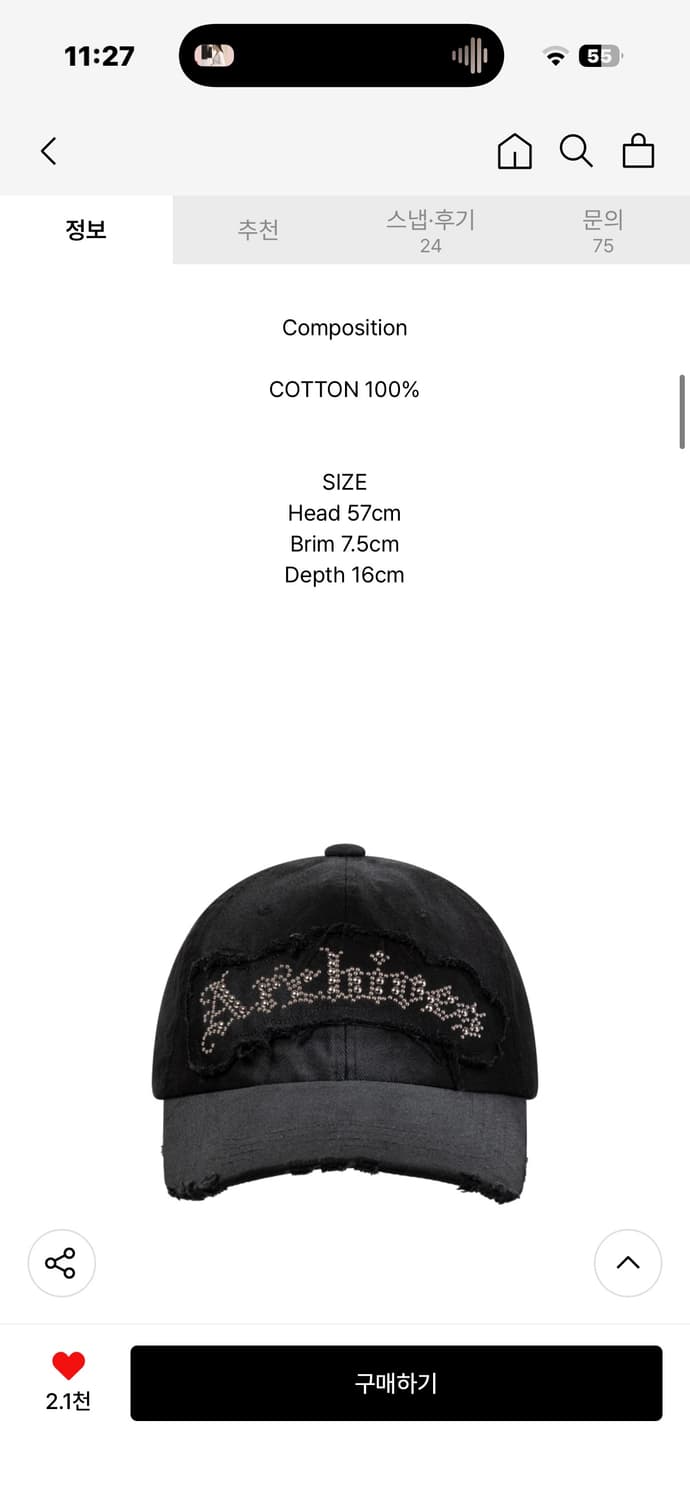
Task: Go back using the back arrow
Action: tap(48, 151)
